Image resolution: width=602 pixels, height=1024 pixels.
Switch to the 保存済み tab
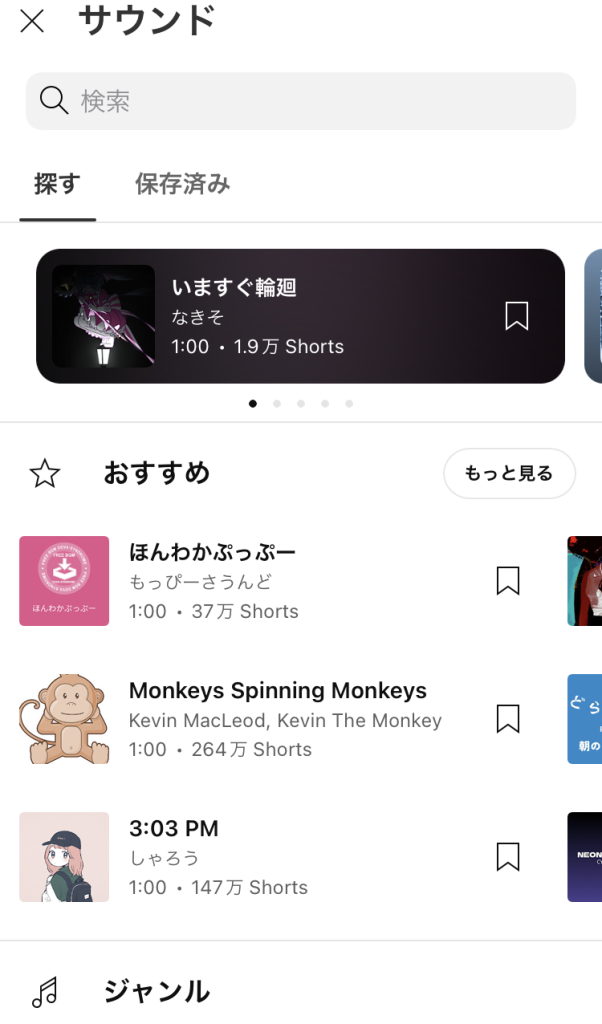pos(182,184)
